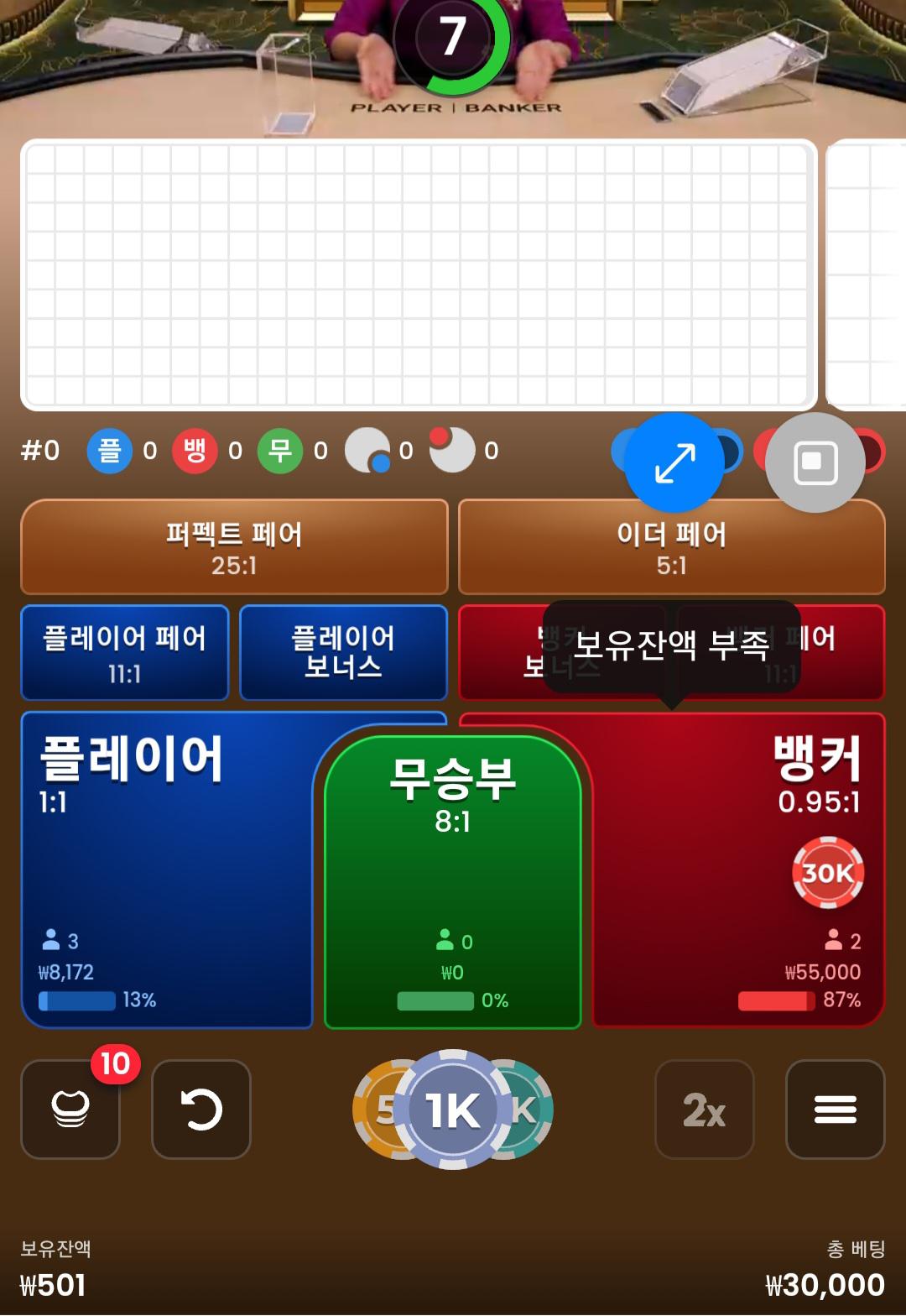
Task: Tap the gray square floating button
Action: coord(815,462)
